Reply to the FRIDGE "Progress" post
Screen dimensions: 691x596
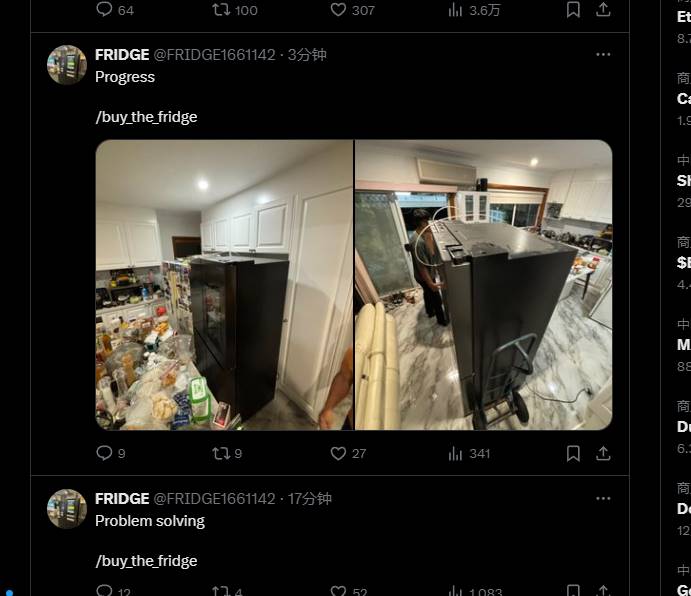(104, 453)
